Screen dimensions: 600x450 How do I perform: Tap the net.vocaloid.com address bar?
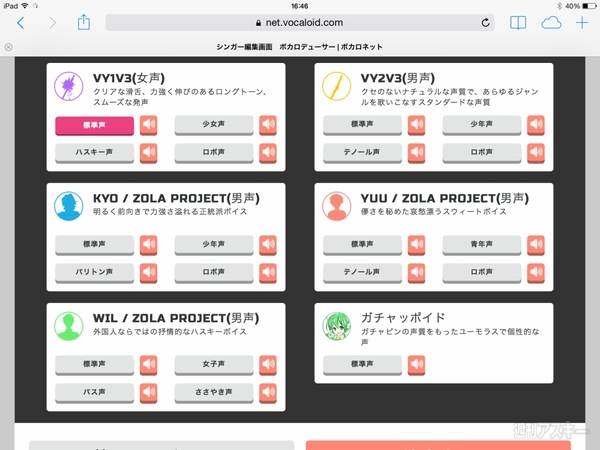[300, 22]
